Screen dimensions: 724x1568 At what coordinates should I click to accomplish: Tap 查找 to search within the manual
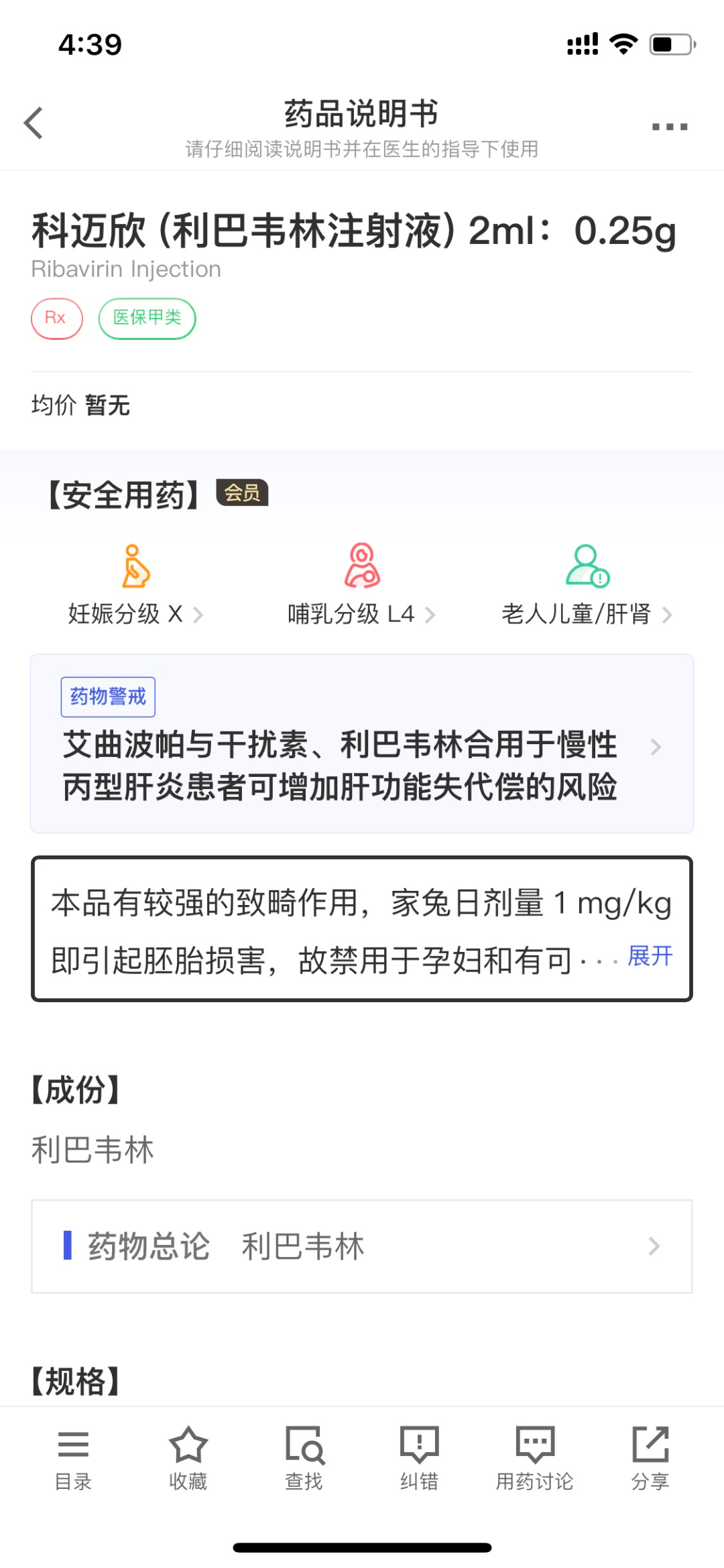tap(304, 1458)
